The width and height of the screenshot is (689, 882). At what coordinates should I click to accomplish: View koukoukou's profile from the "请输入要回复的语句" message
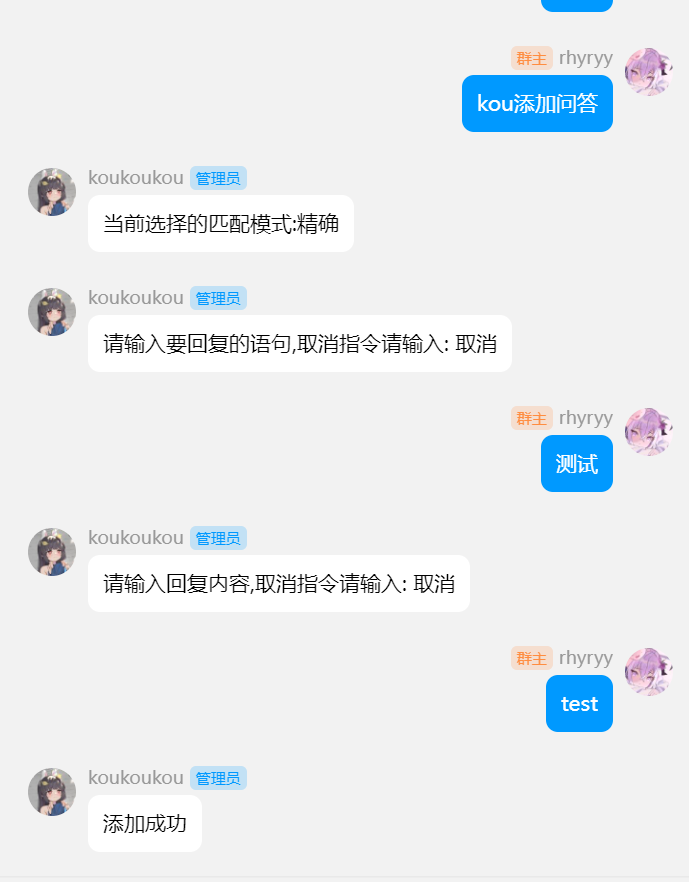tap(52, 312)
